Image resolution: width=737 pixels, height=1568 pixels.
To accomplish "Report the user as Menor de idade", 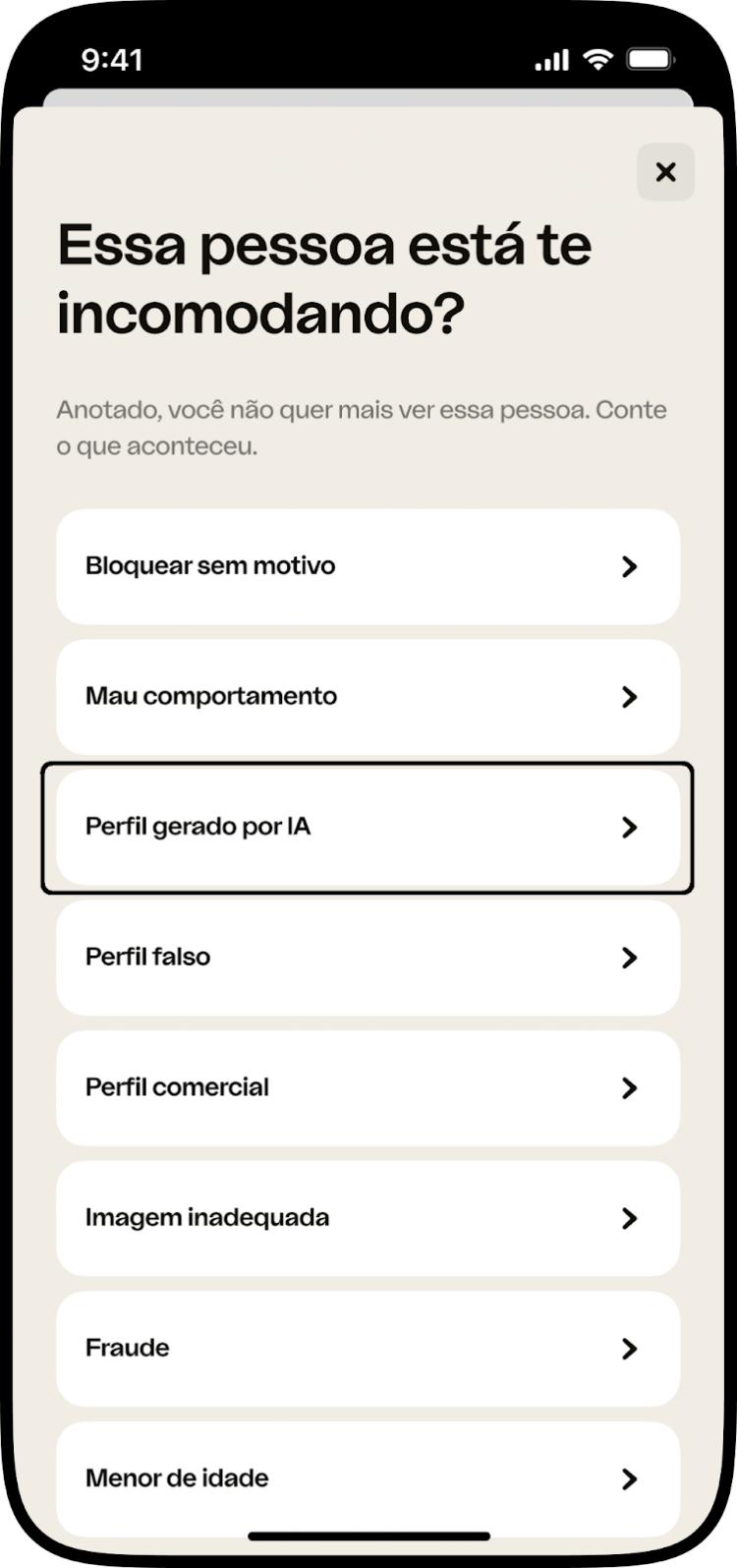I will point(295,1478).
